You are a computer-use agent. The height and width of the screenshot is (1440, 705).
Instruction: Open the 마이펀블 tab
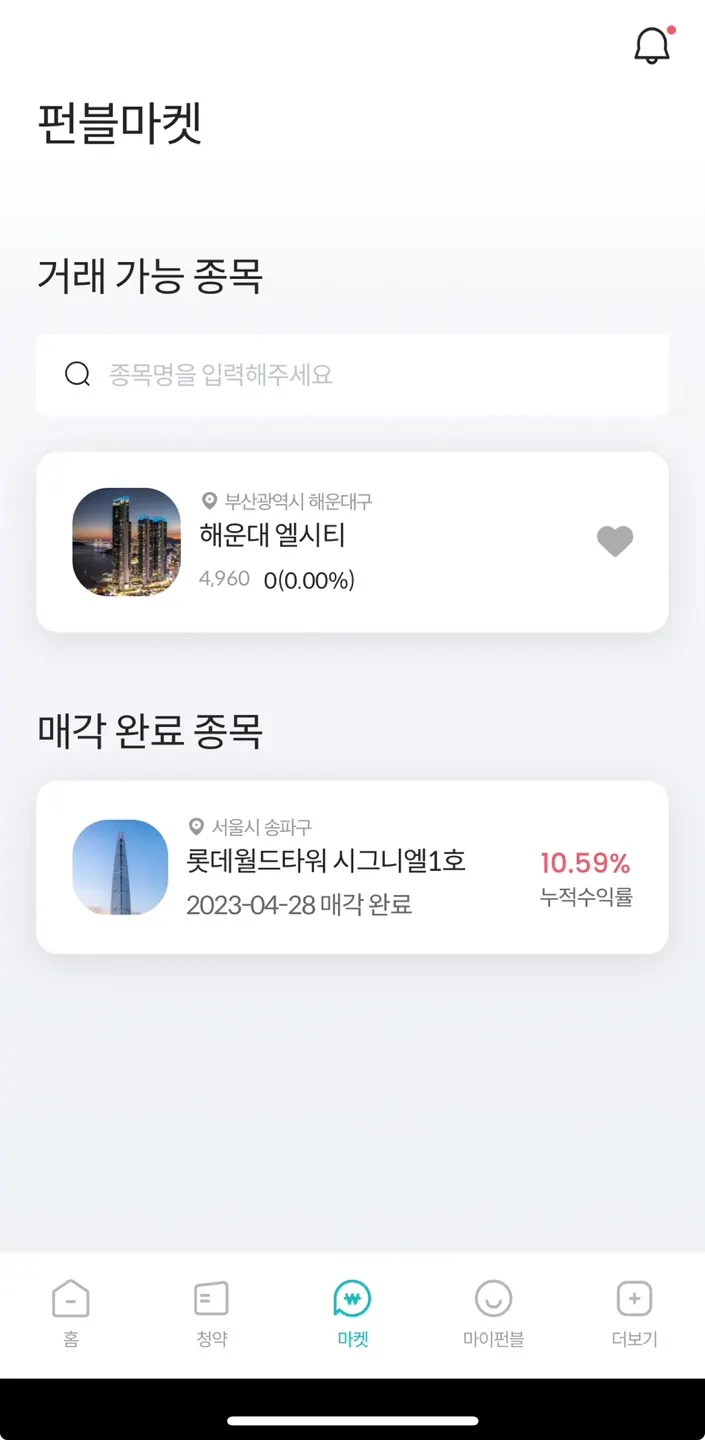[493, 1313]
